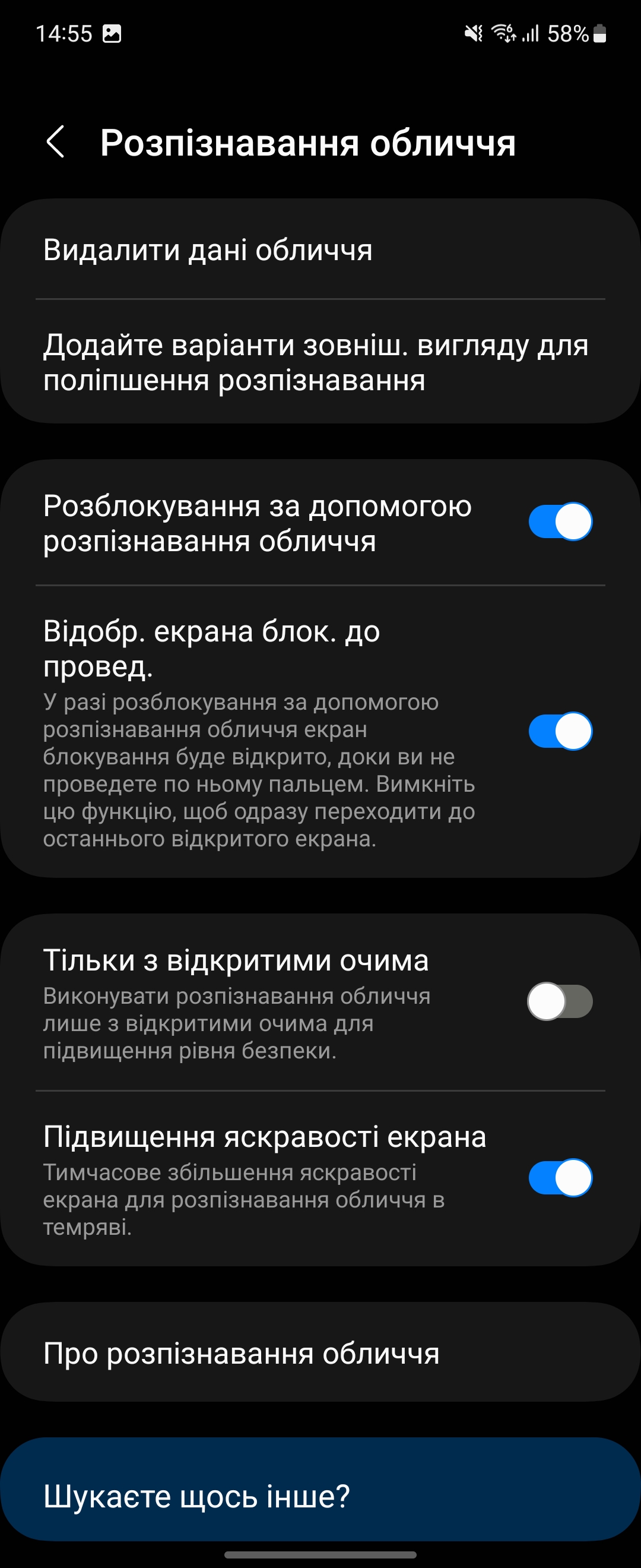
Task: Enable Тільки з відкритими очима
Action: point(560,1001)
